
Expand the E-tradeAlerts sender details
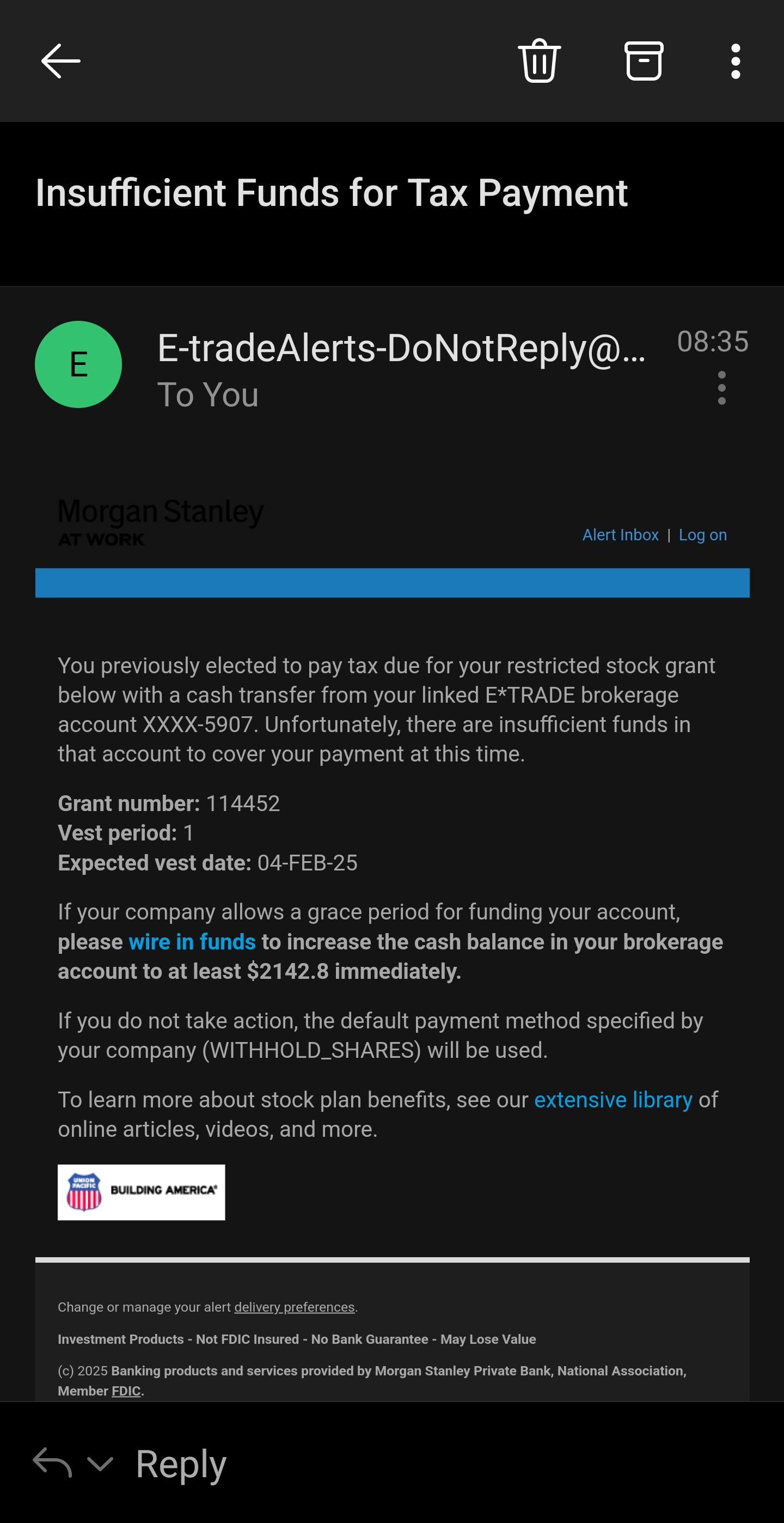401,348
